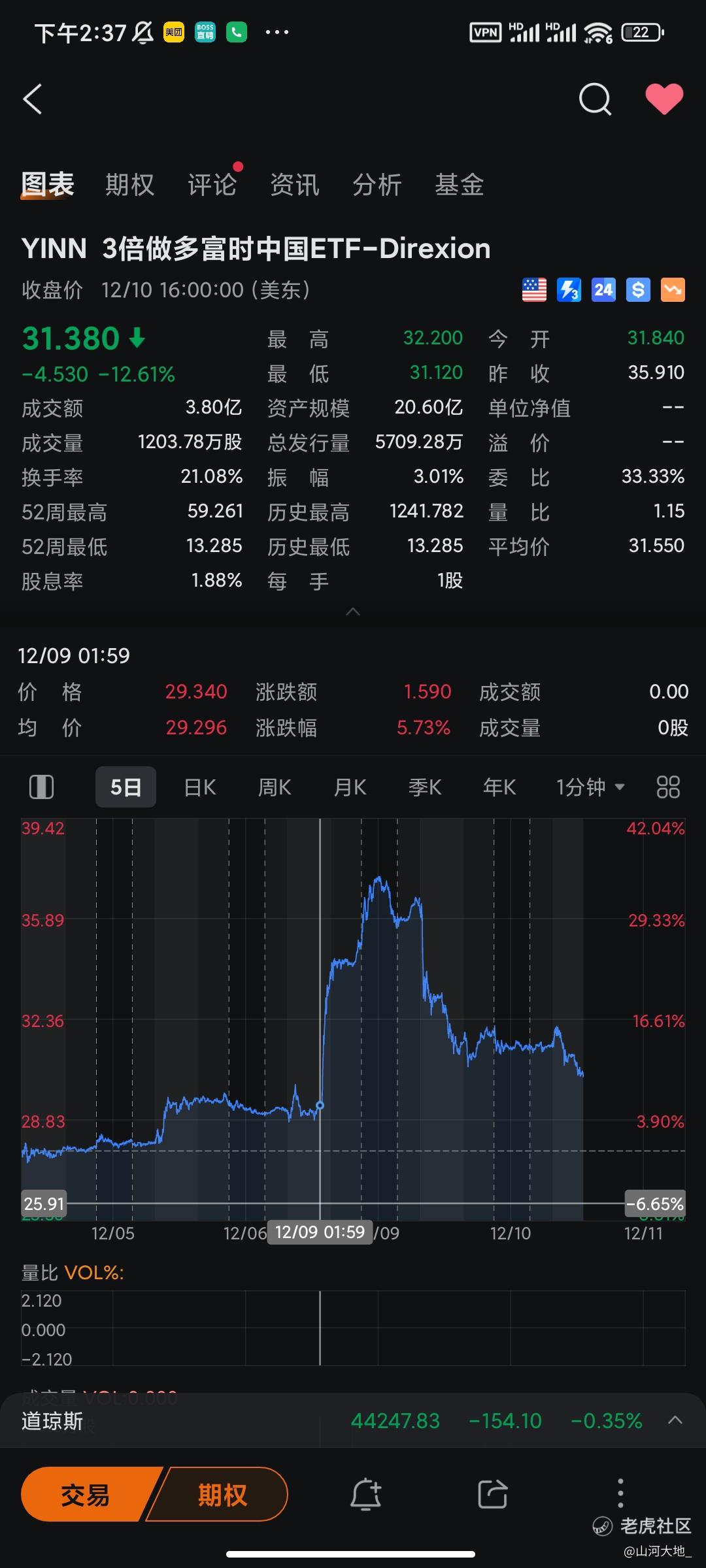This screenshot has height=1568, width=706.
Task: Select the 周K chart period
Action: pos(275,787)
